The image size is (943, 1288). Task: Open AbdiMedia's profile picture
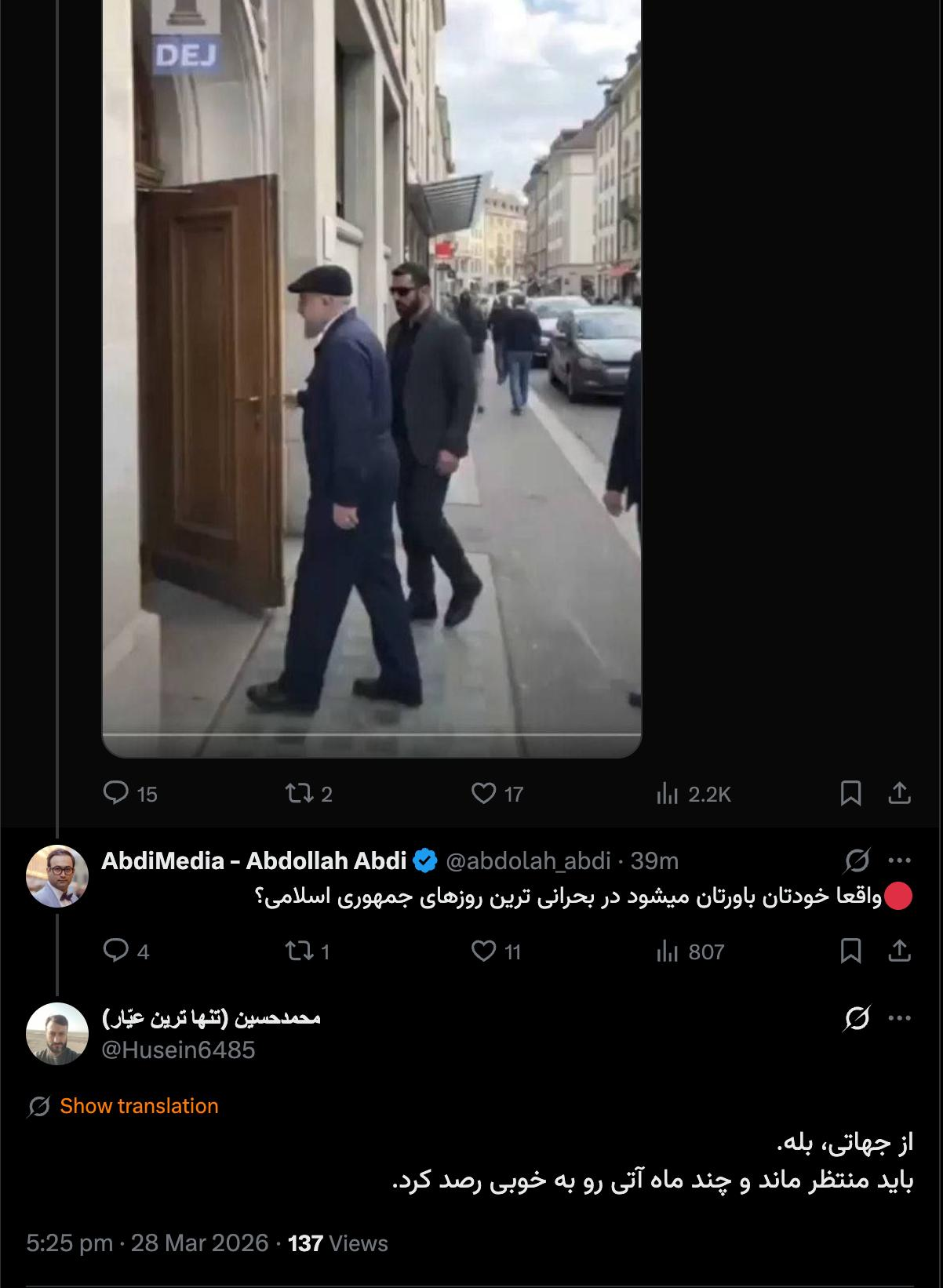57,876
